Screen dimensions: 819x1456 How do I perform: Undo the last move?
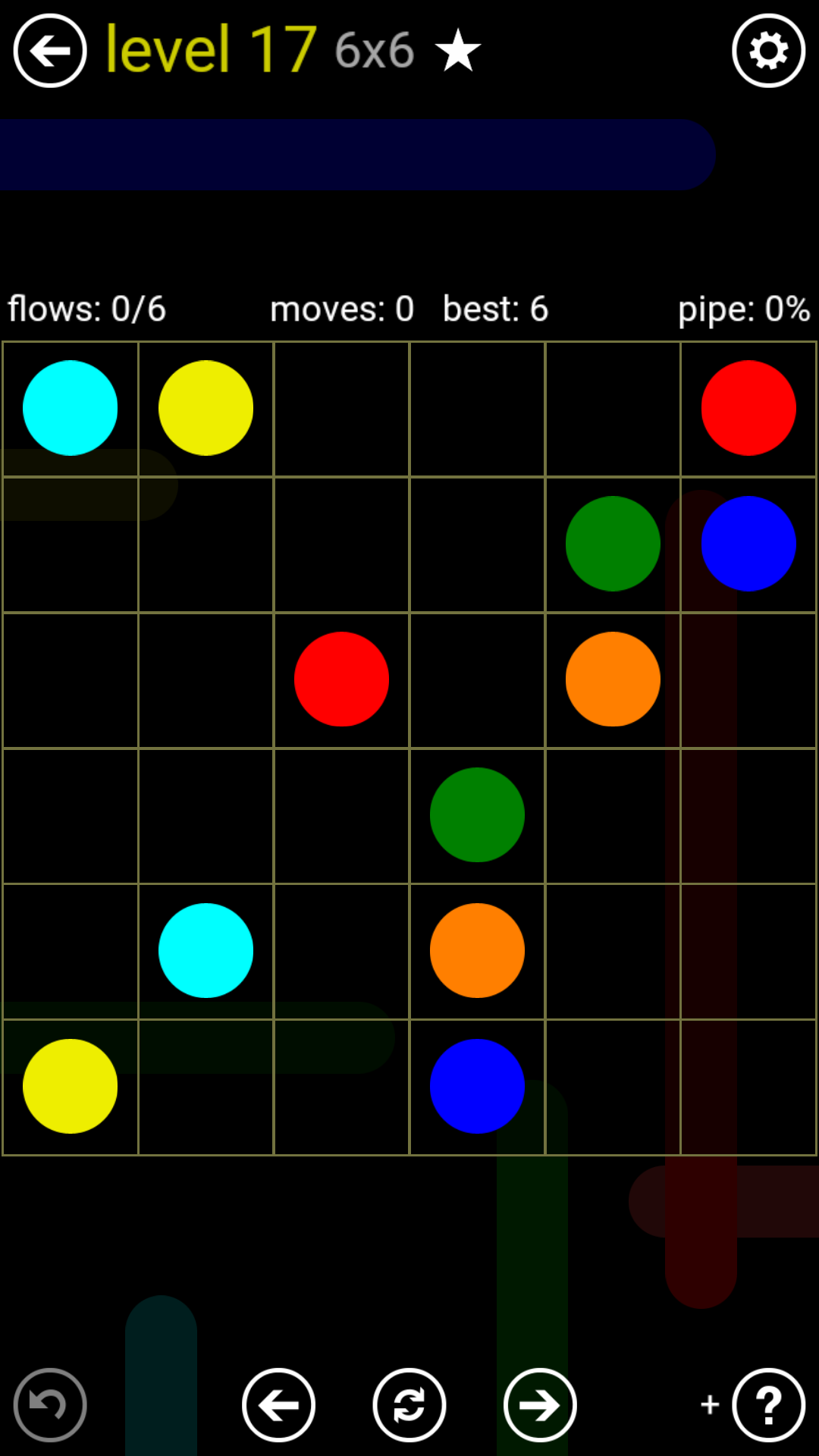50,1405
